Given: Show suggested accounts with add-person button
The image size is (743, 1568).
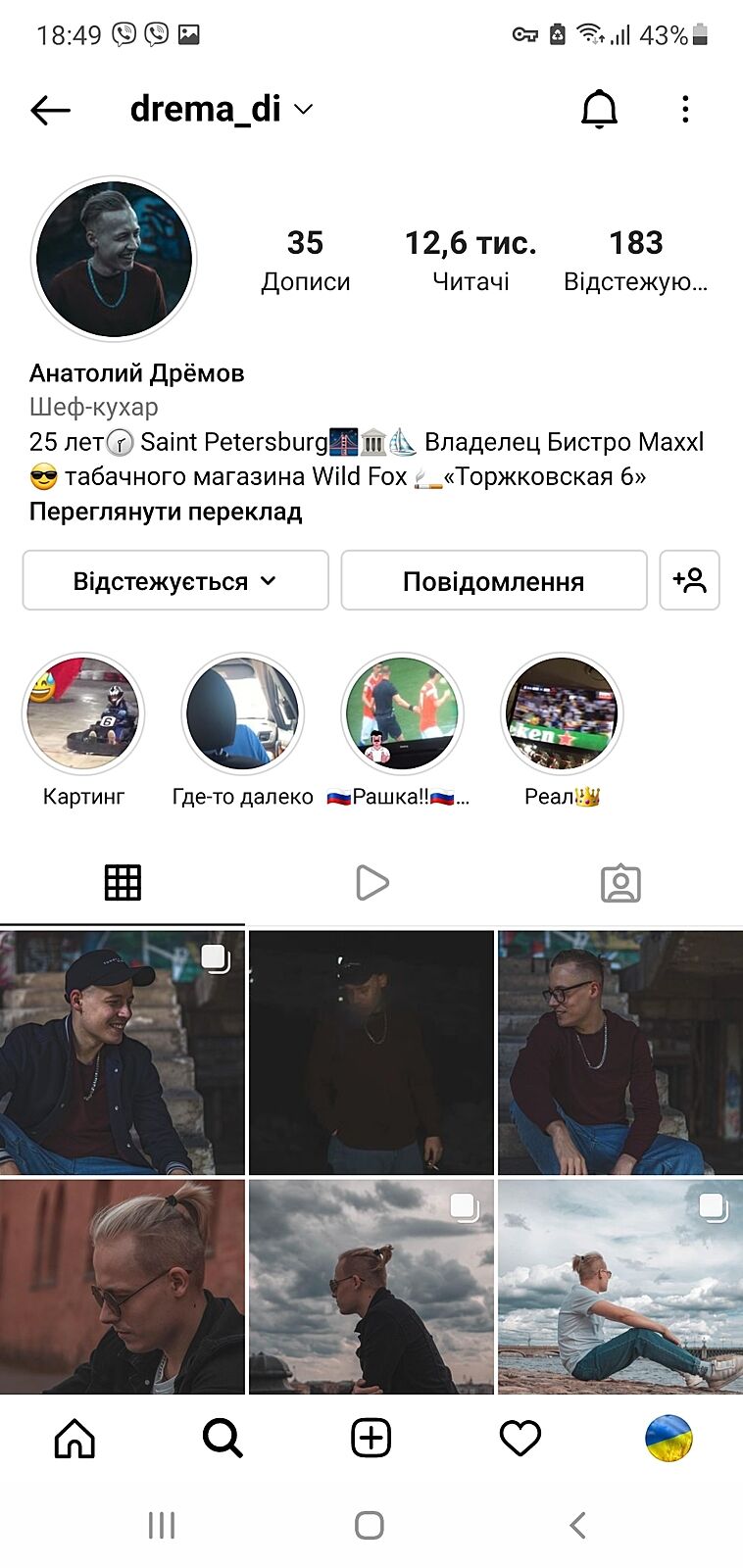Looking at the screenshot, I should pyautogui.click(x=689, y=580).
